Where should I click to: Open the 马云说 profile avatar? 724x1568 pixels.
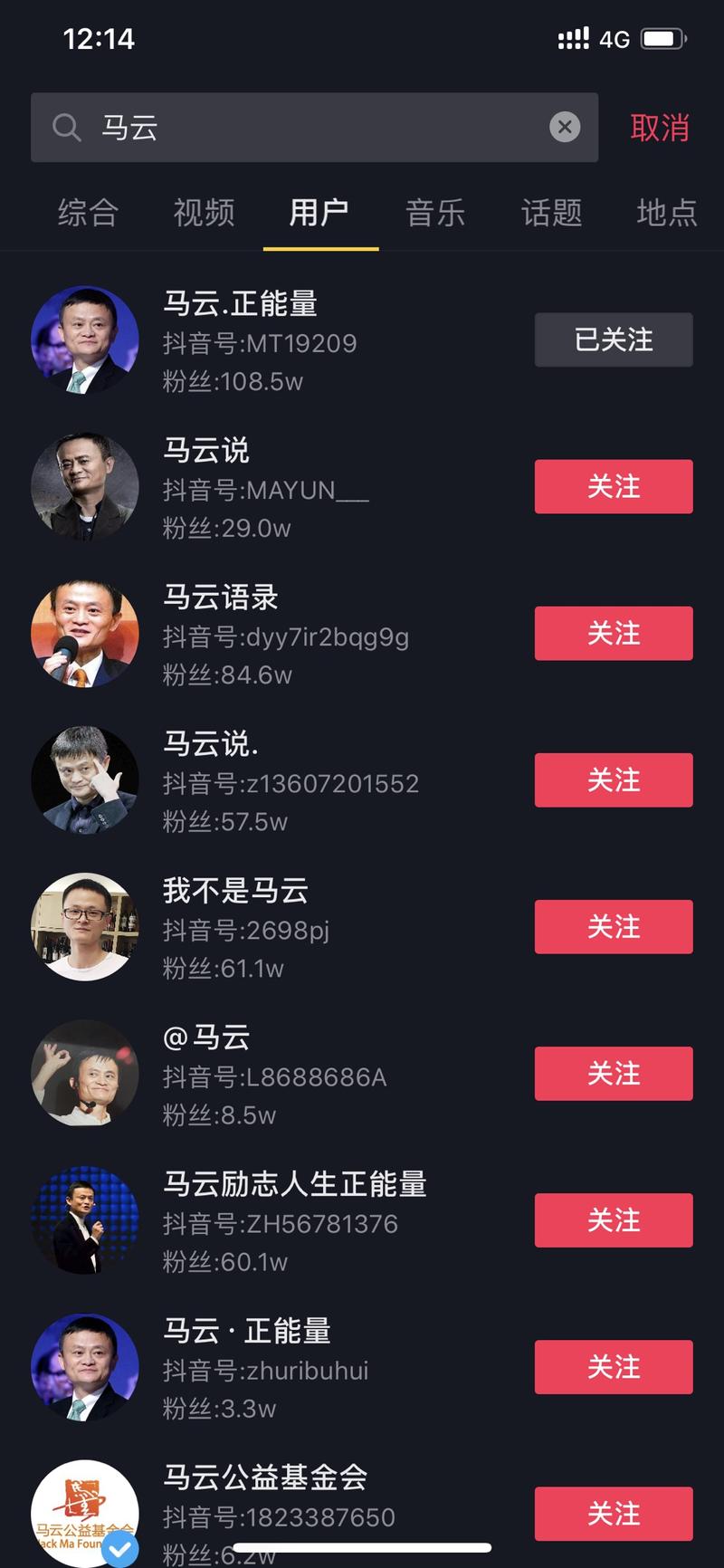point(84,486)
